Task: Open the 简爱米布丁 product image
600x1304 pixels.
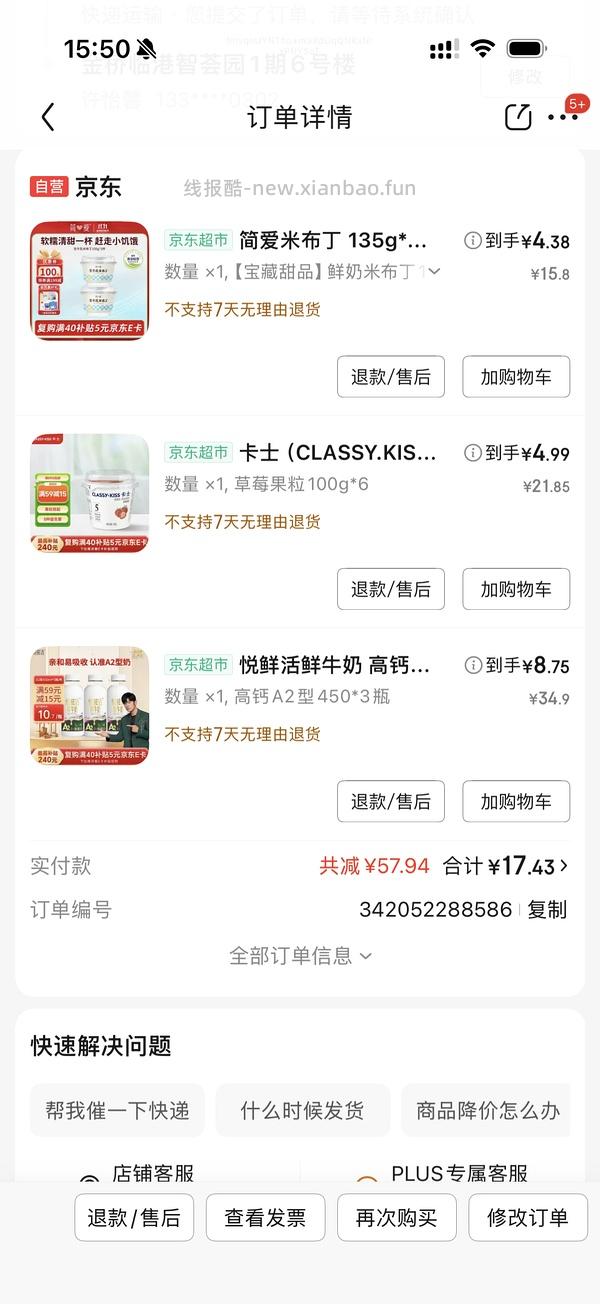Action: pos(89,281)
